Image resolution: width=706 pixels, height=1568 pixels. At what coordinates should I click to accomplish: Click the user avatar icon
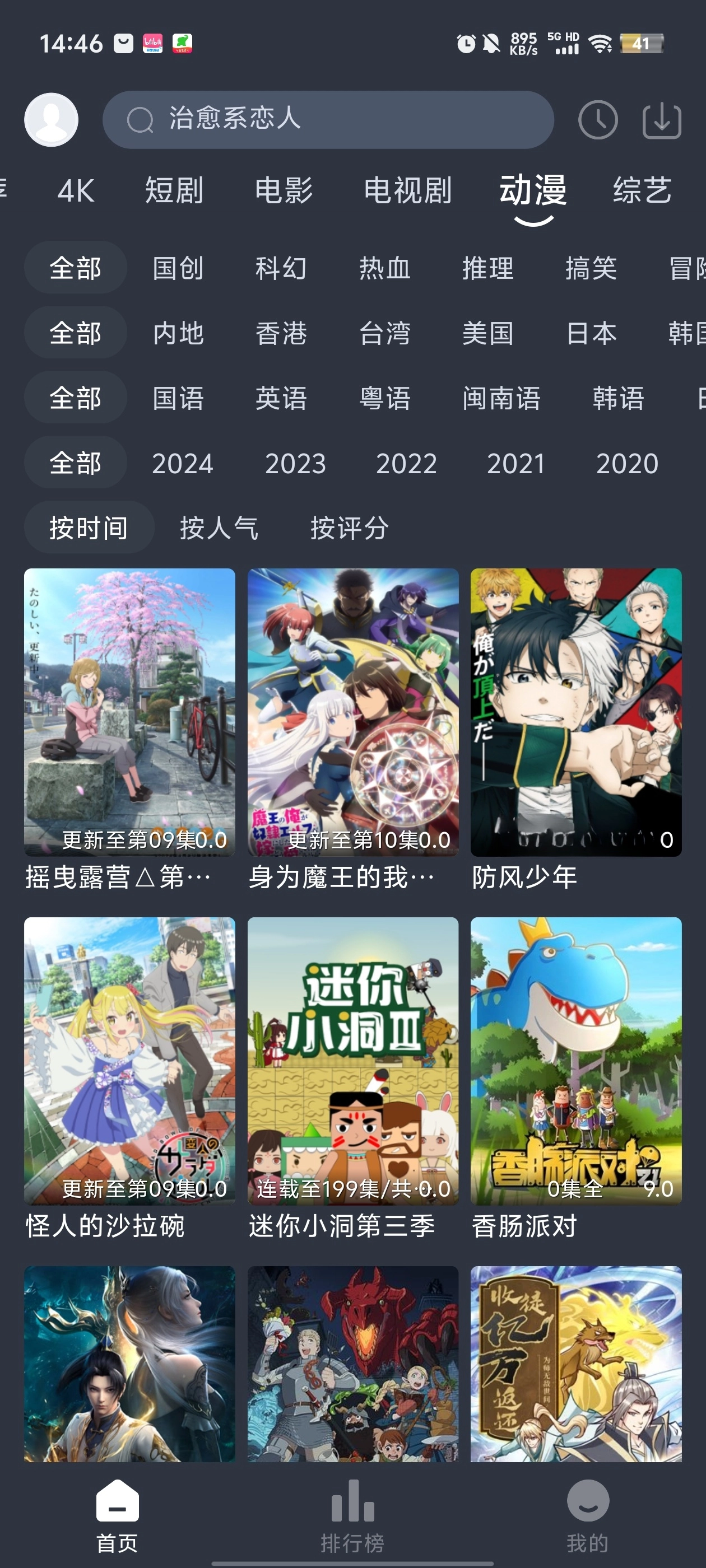click(x=50, y=120)
